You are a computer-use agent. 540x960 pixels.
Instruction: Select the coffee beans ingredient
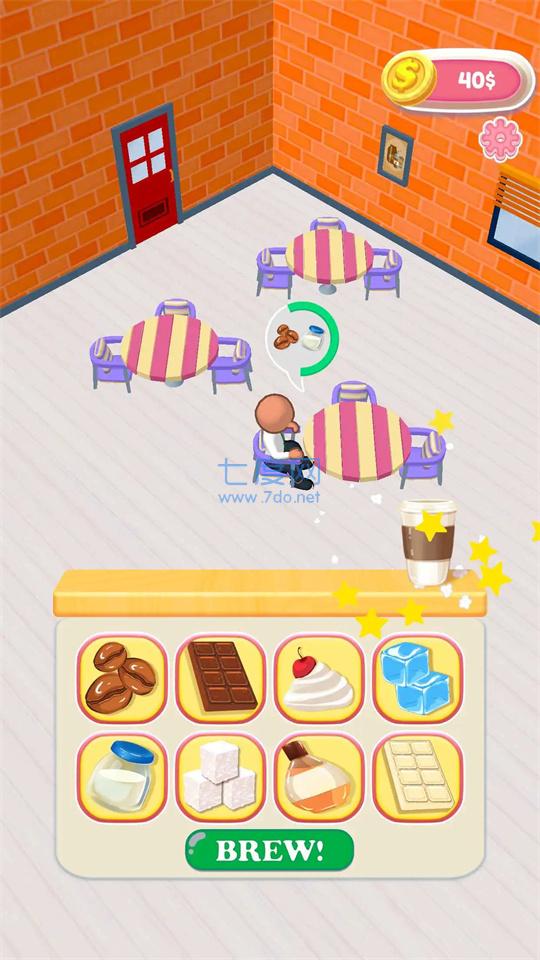122,678
